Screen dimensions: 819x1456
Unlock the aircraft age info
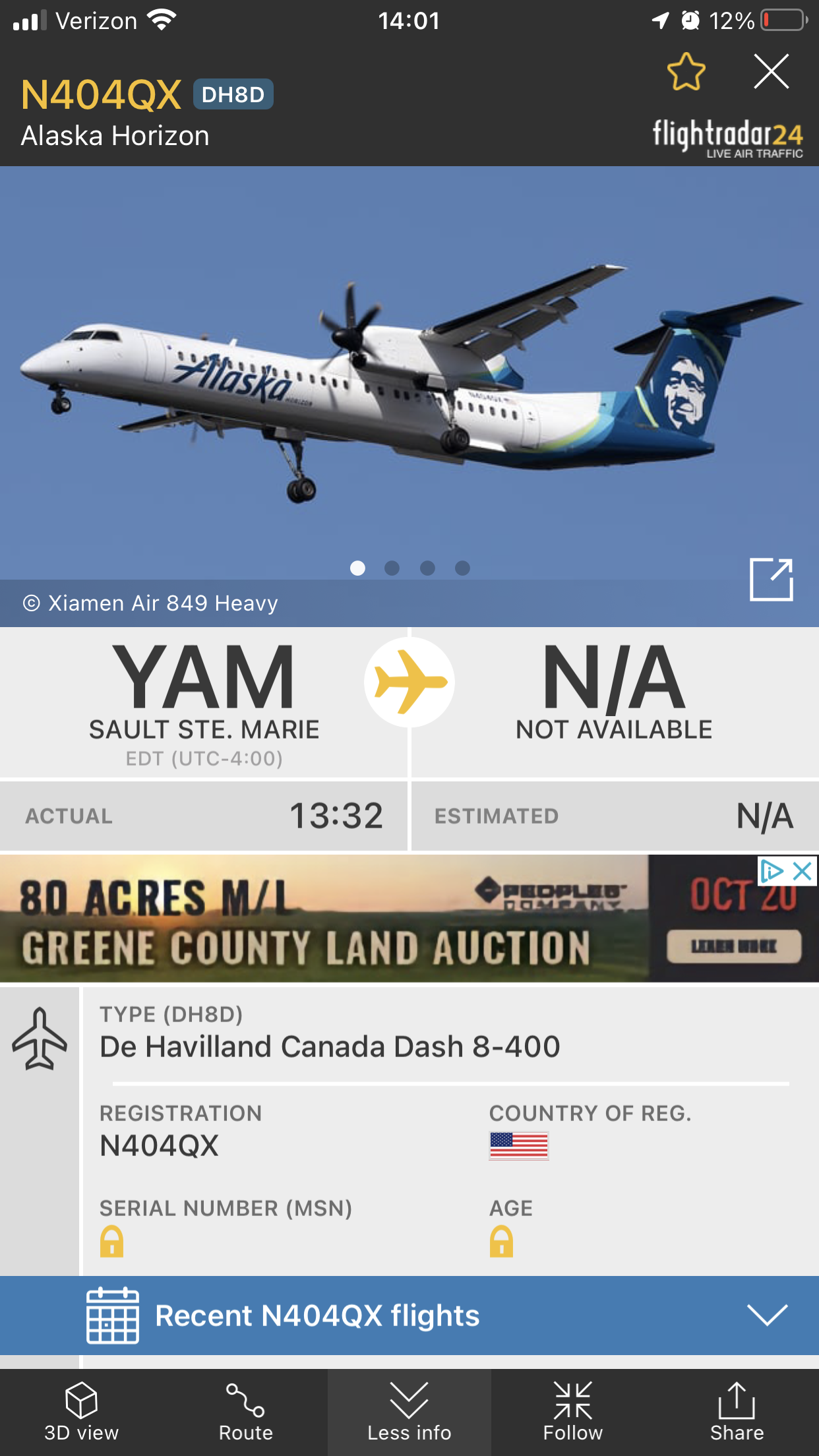(x=501, y=1241)
